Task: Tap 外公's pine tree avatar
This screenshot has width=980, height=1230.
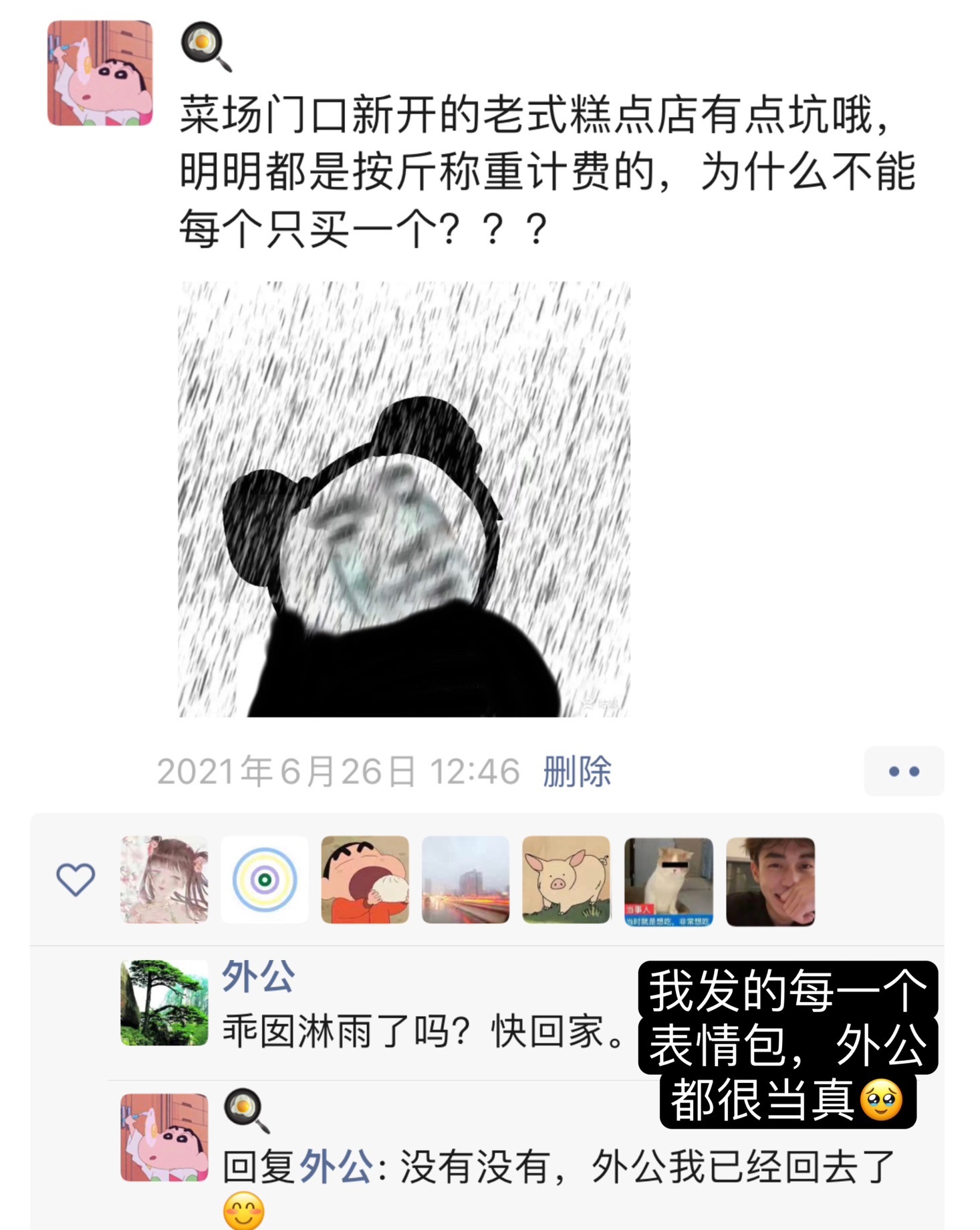Action: [x=164, y=1003]
